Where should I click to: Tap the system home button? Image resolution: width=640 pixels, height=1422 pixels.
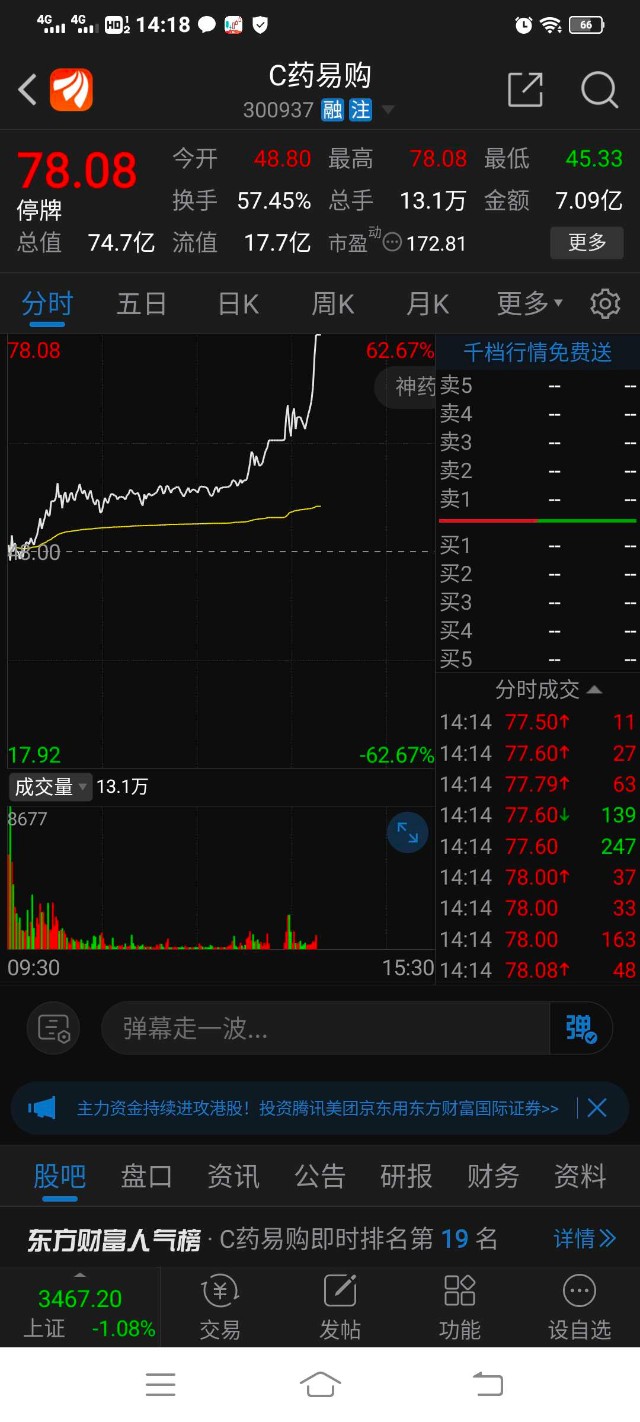320,1384
